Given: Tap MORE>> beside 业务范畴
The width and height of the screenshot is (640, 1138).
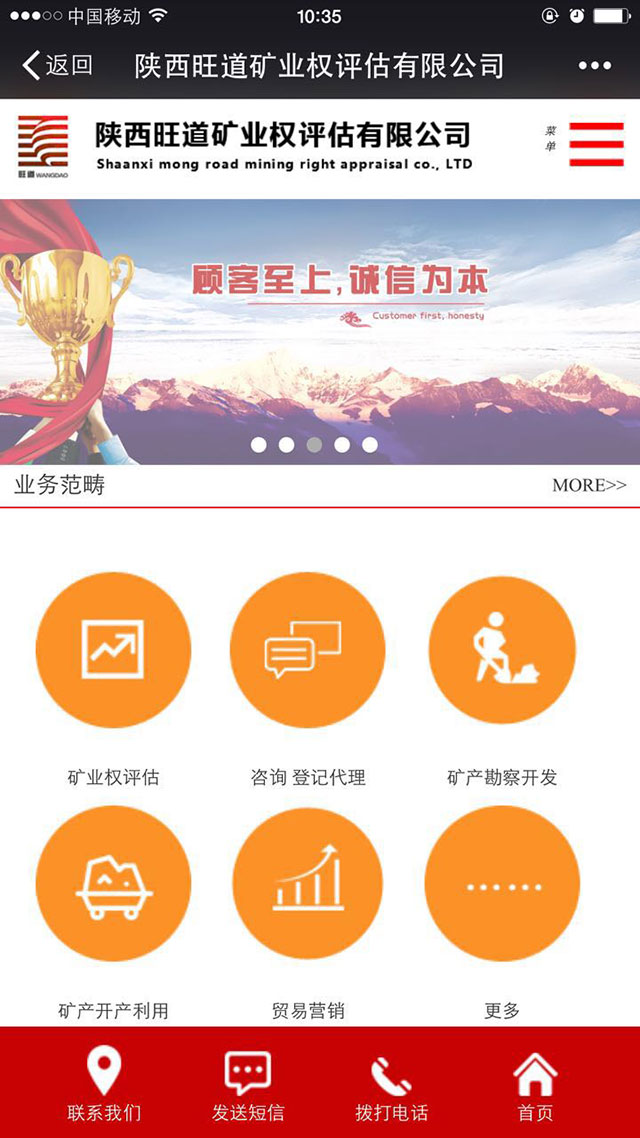Looking at the screenshot, I should (589, 485).
